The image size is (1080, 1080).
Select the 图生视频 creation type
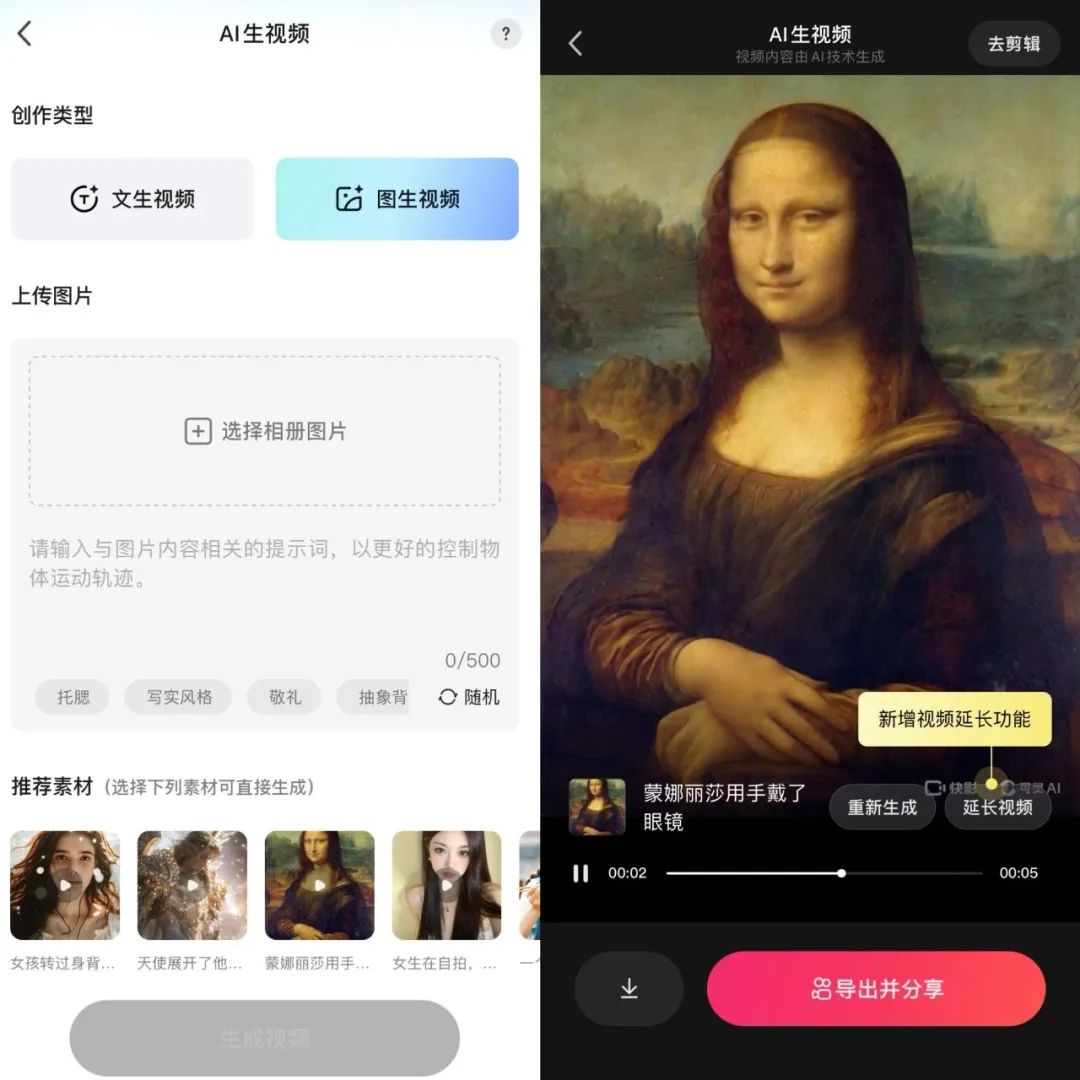[x=397, y=199]
